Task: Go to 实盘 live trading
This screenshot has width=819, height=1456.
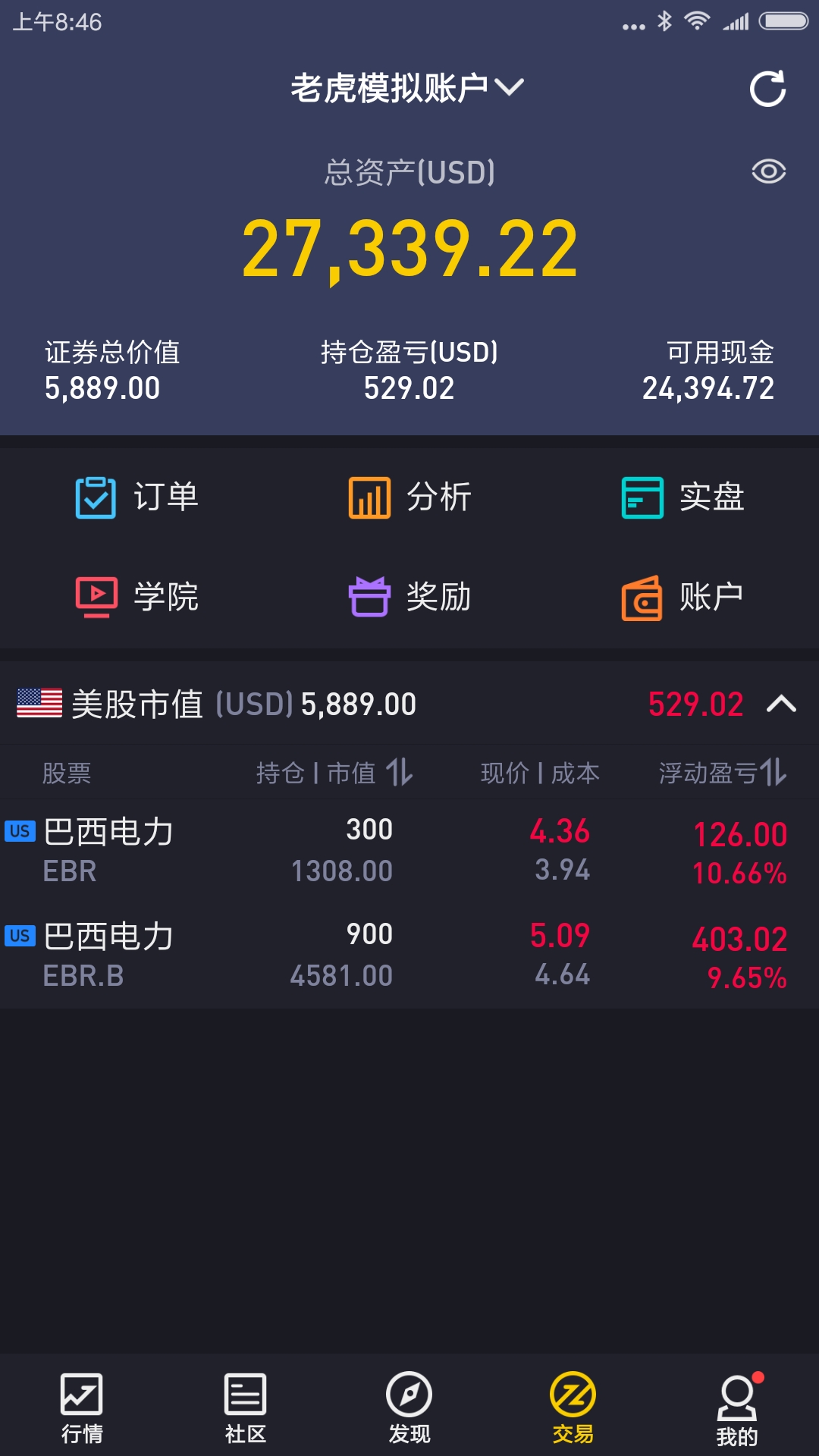Action: click(682, 497)
